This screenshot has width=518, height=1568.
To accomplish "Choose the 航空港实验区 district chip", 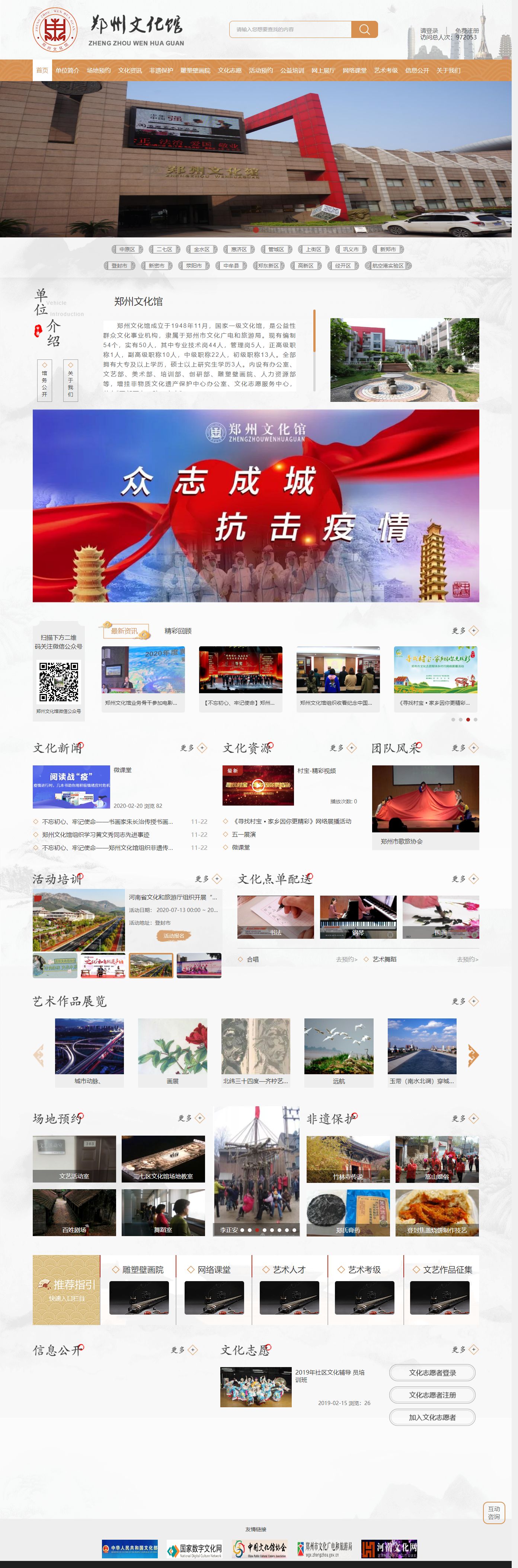I will point(388,266).
